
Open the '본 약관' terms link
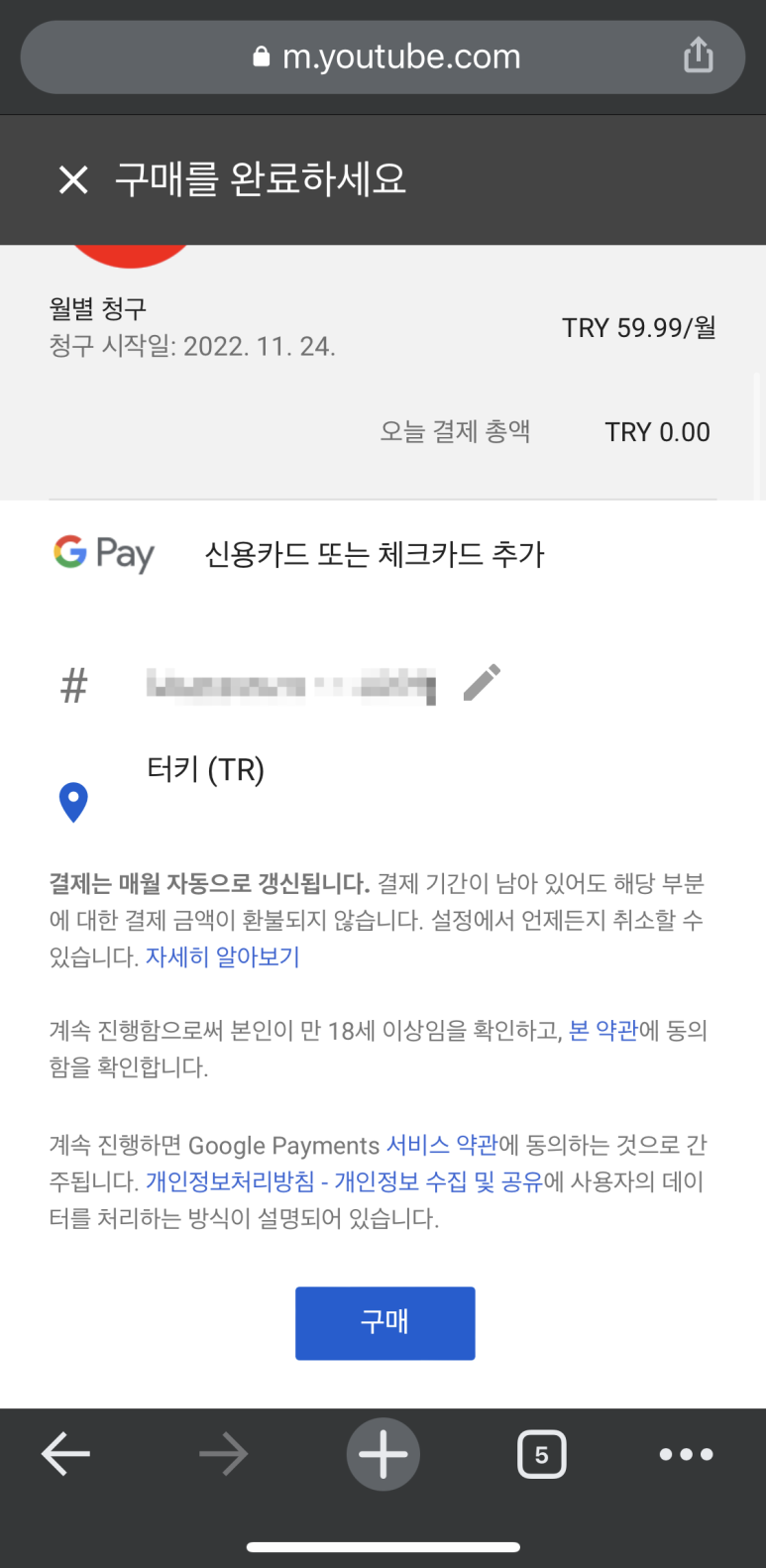click(603, 1031)
